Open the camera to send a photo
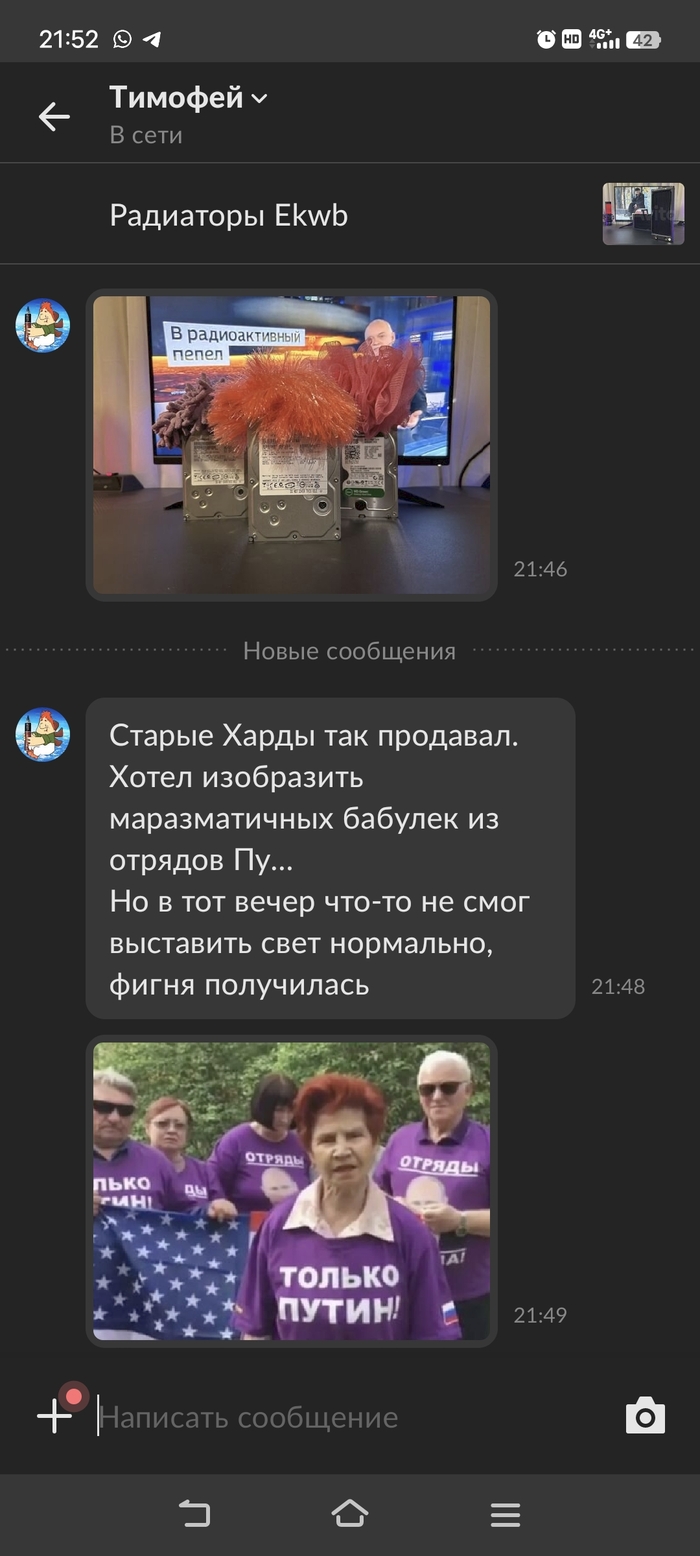This screenshot has height=1556, width=700. 645,1416
